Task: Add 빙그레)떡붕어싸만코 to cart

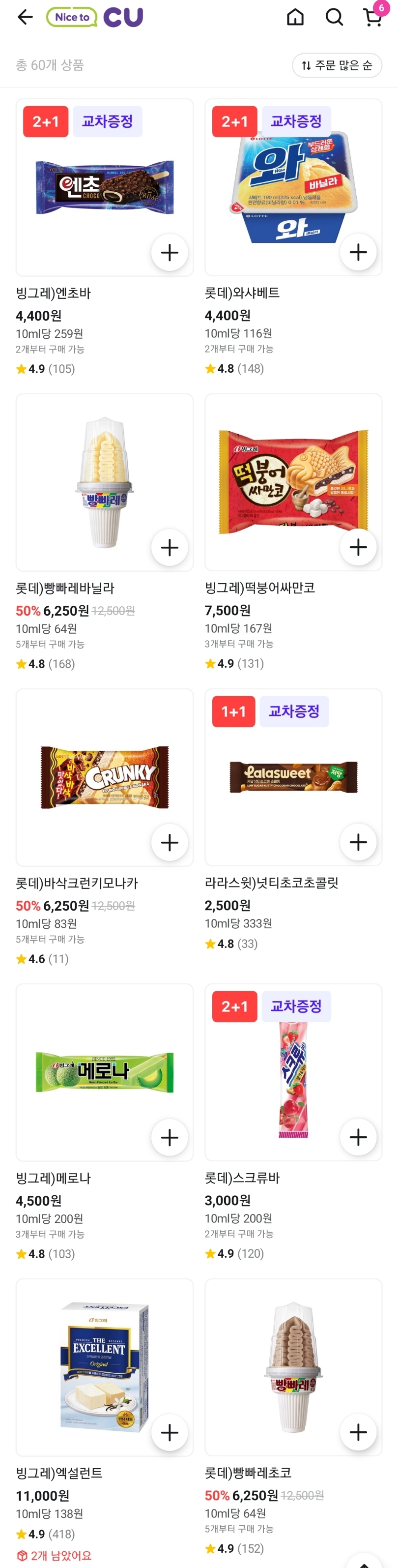Action: 358,547
